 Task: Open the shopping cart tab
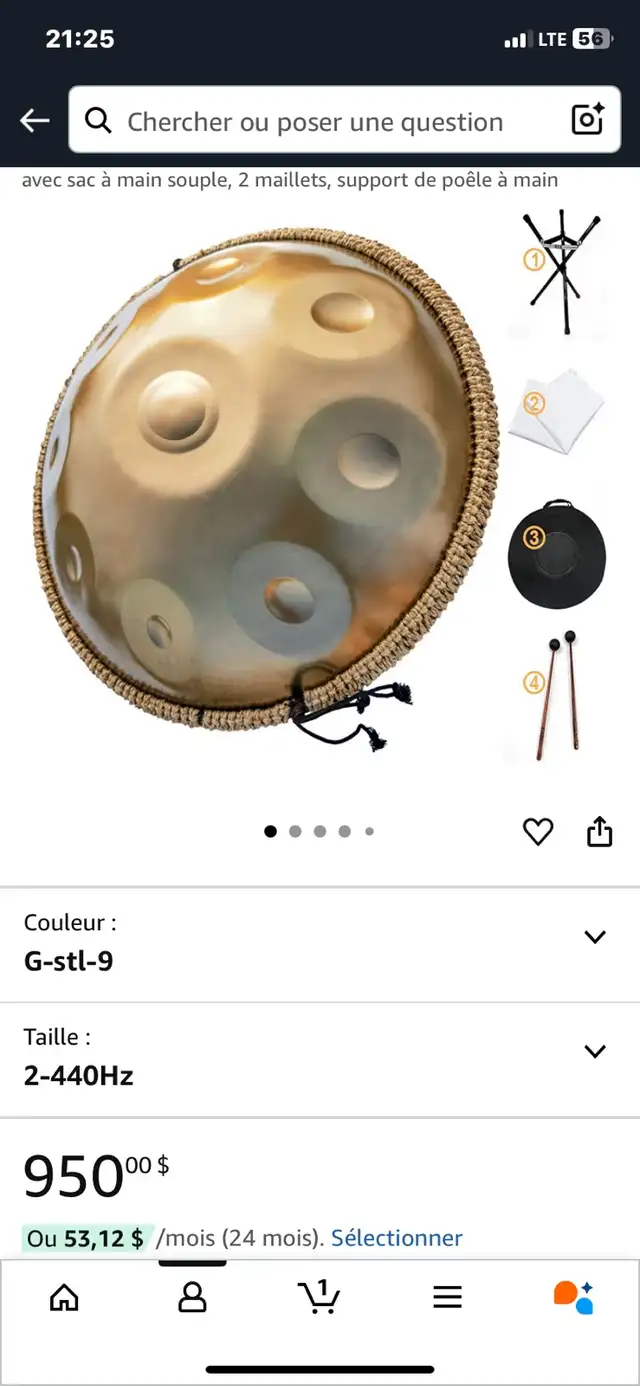point(320,1296)
